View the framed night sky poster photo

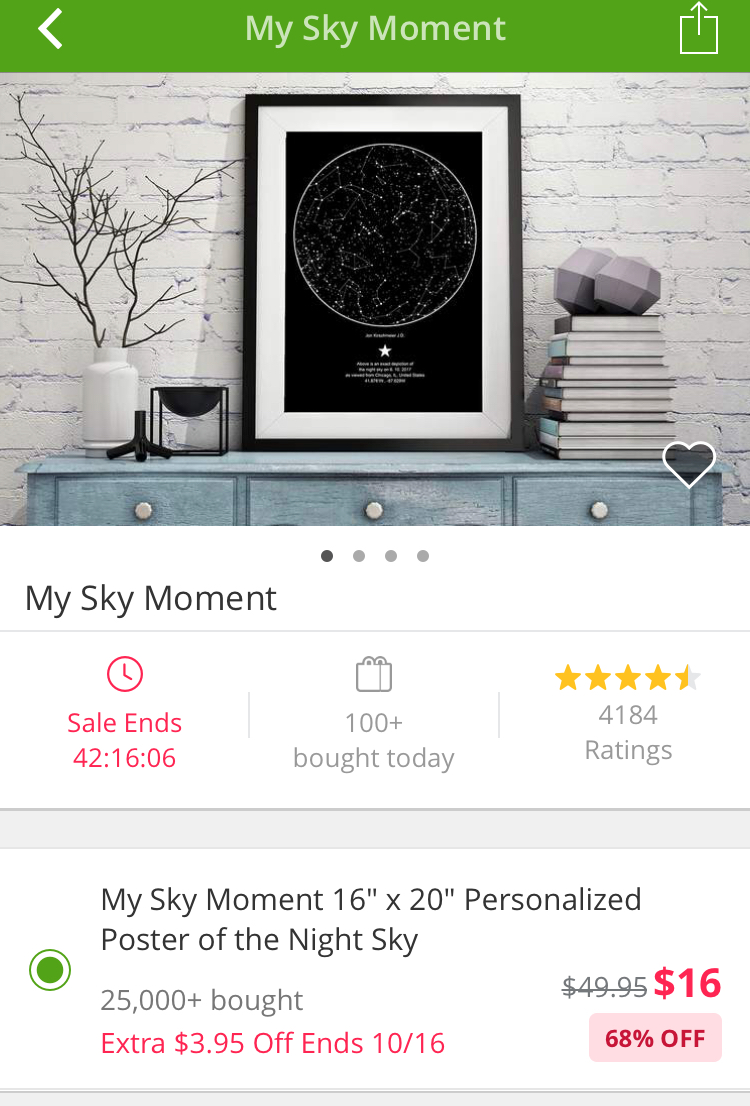click(x=384, y=270)
